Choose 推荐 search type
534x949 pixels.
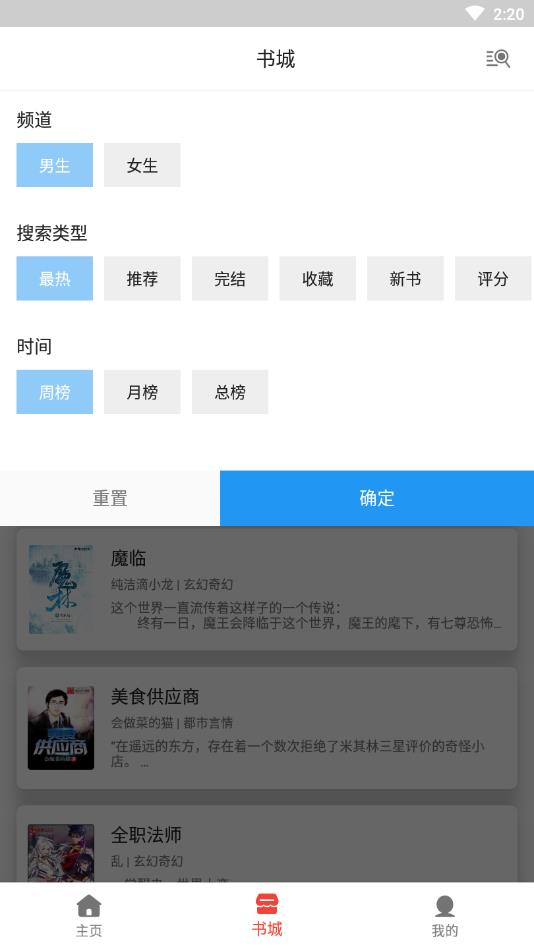coord(142,278)
